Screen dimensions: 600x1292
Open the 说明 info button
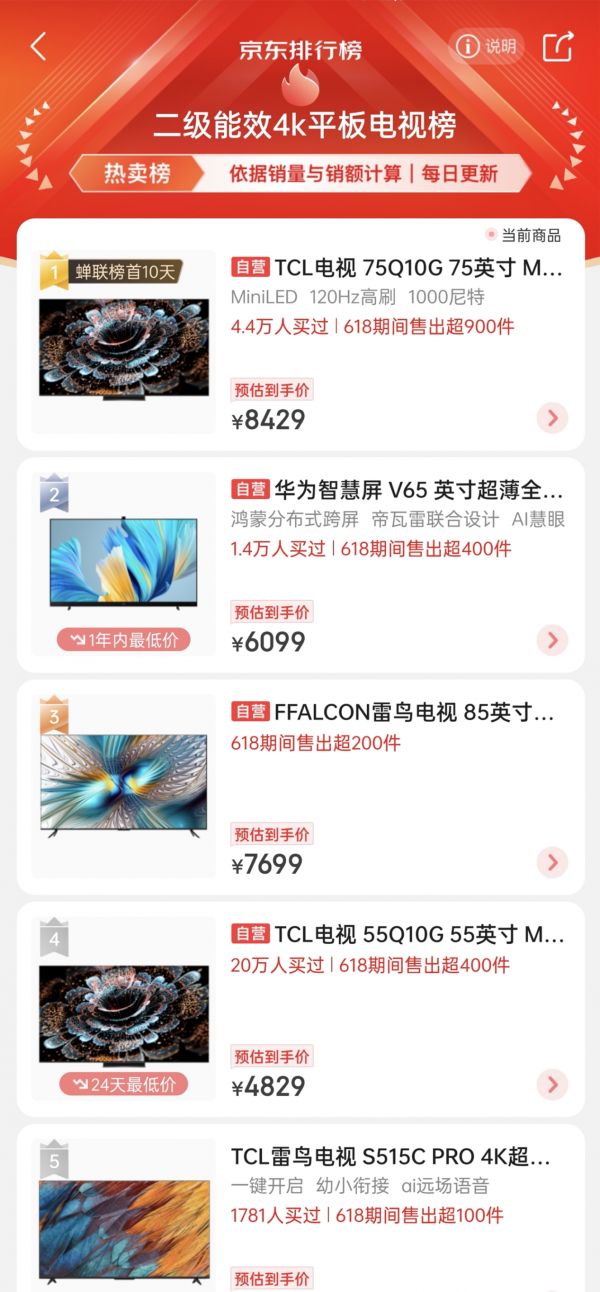pyautogui.click(x=487, y=46)
